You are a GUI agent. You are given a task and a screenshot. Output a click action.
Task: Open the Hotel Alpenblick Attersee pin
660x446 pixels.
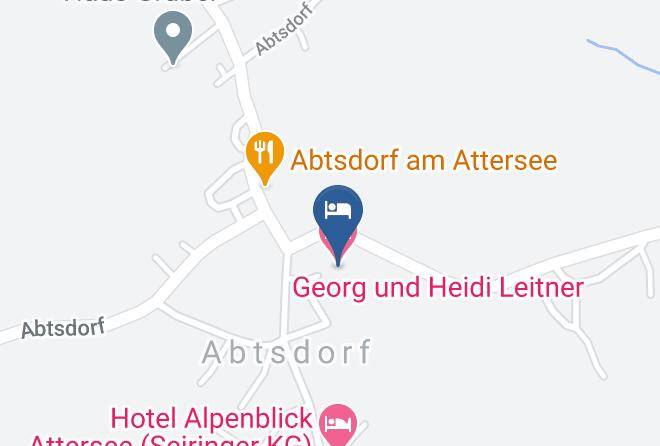pyautogui.click(x=338, y=424)
